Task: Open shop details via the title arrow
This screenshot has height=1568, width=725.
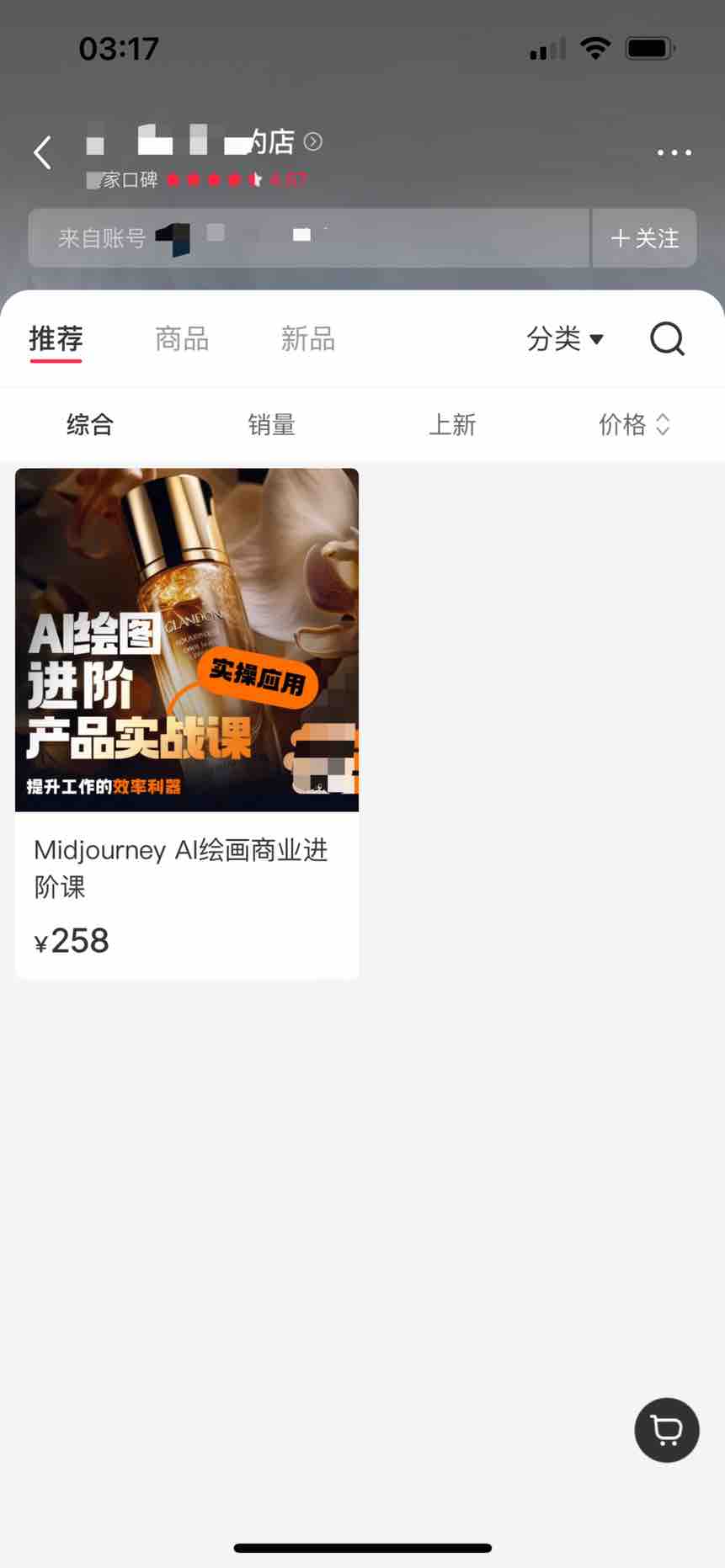Action: click(x=313, y=141)
